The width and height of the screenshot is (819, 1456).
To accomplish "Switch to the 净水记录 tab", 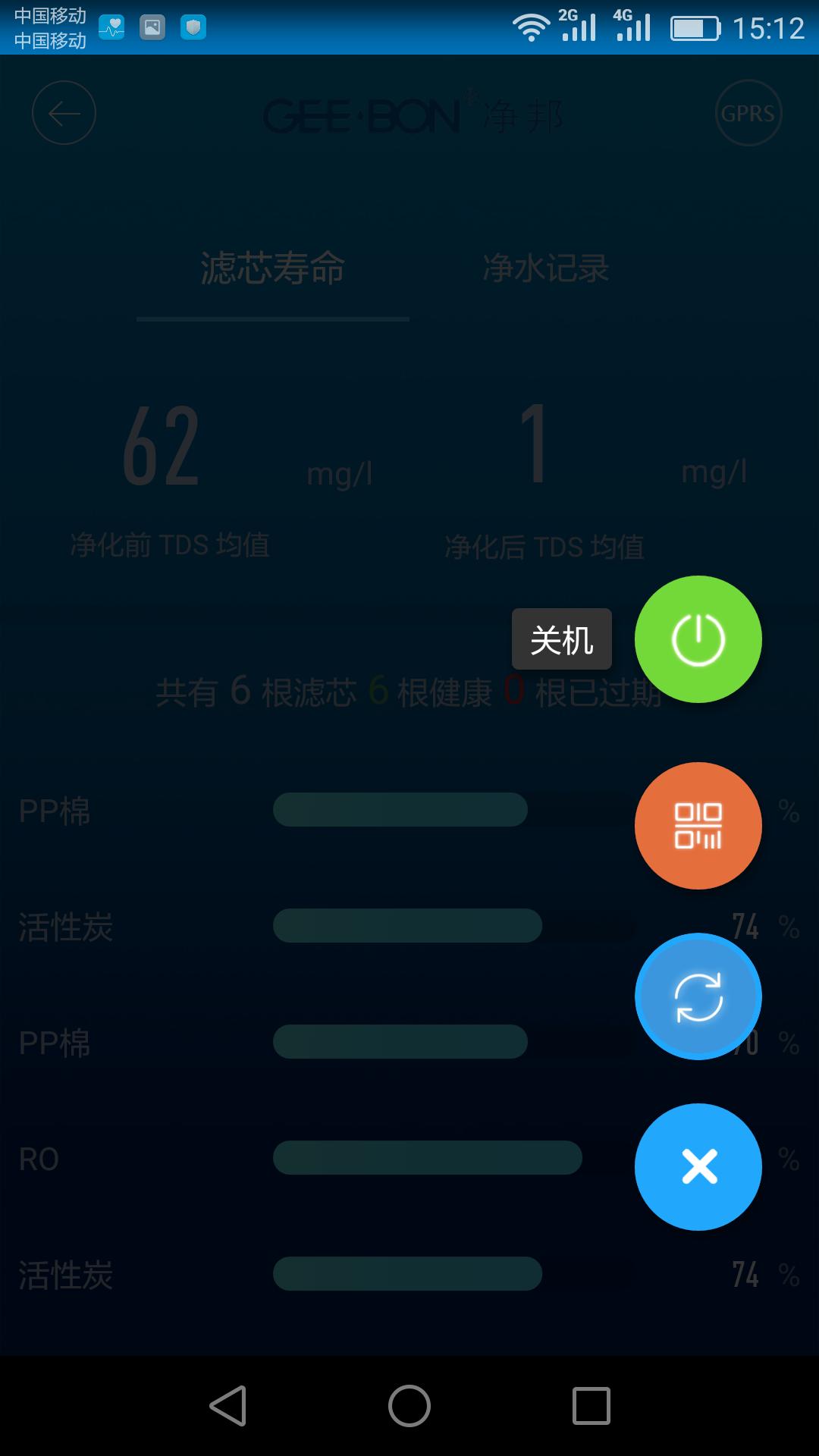I will [548, 267].
